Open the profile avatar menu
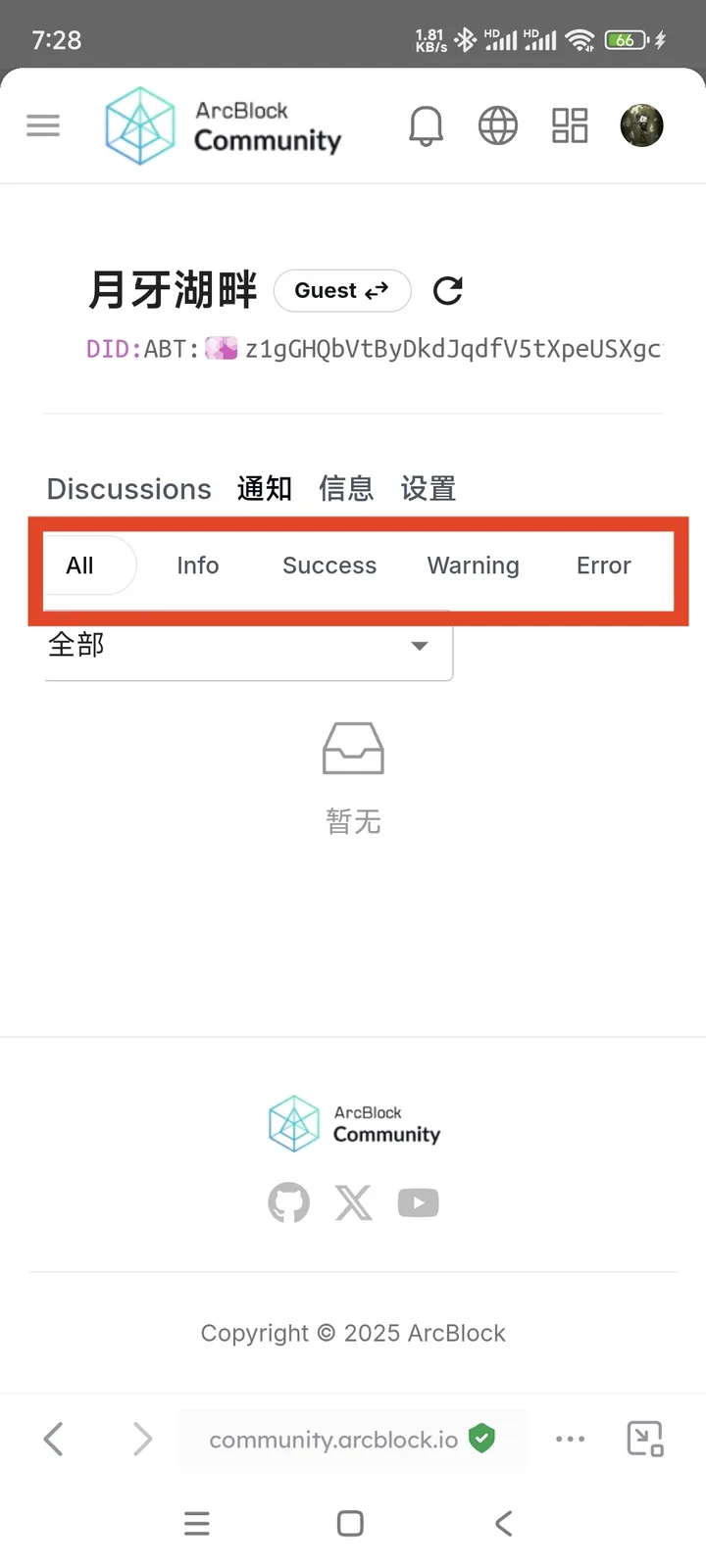This screenshot has width=706, height=1568. pos(642,125)
